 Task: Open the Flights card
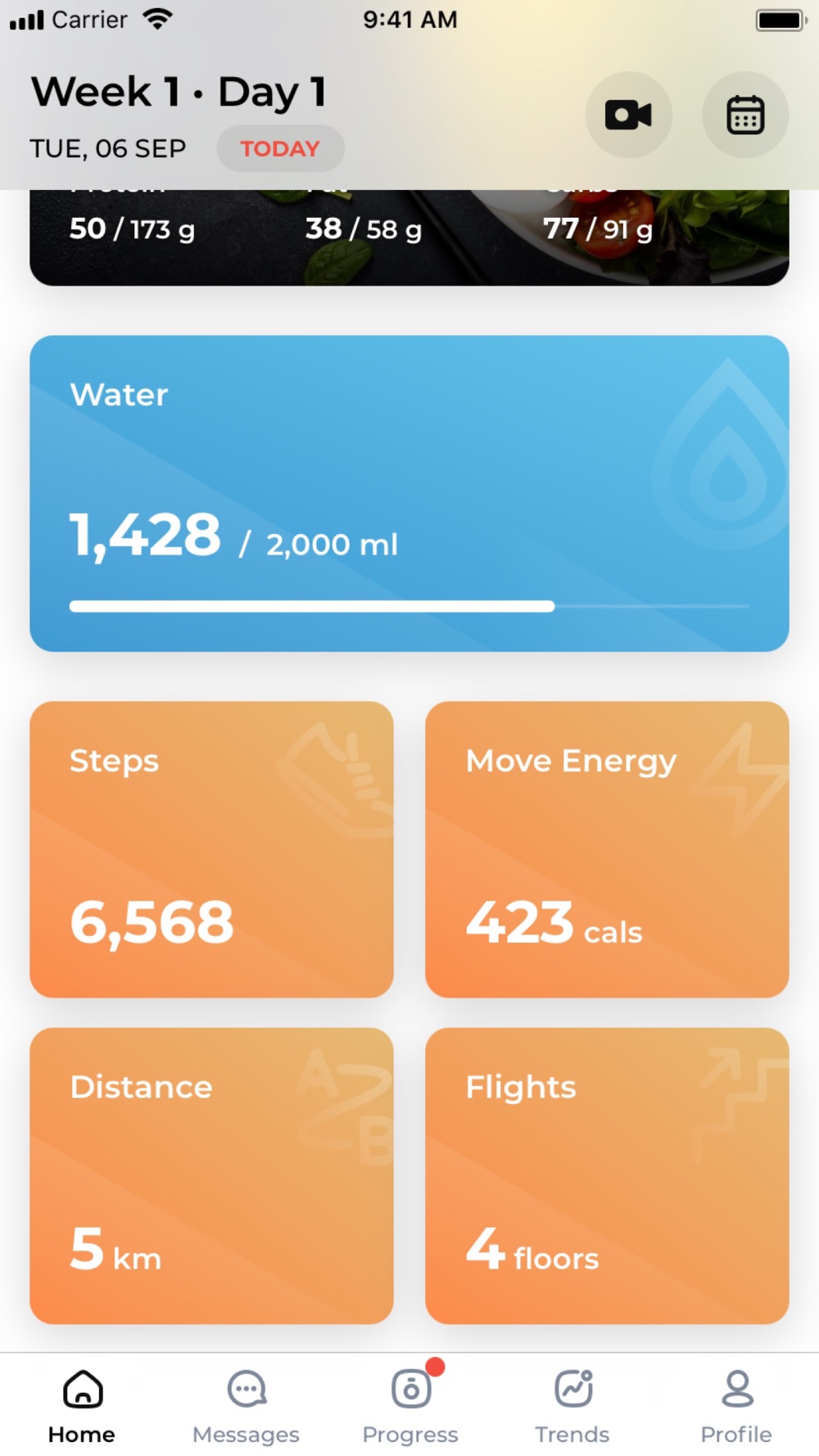(x=607, y=1175)
